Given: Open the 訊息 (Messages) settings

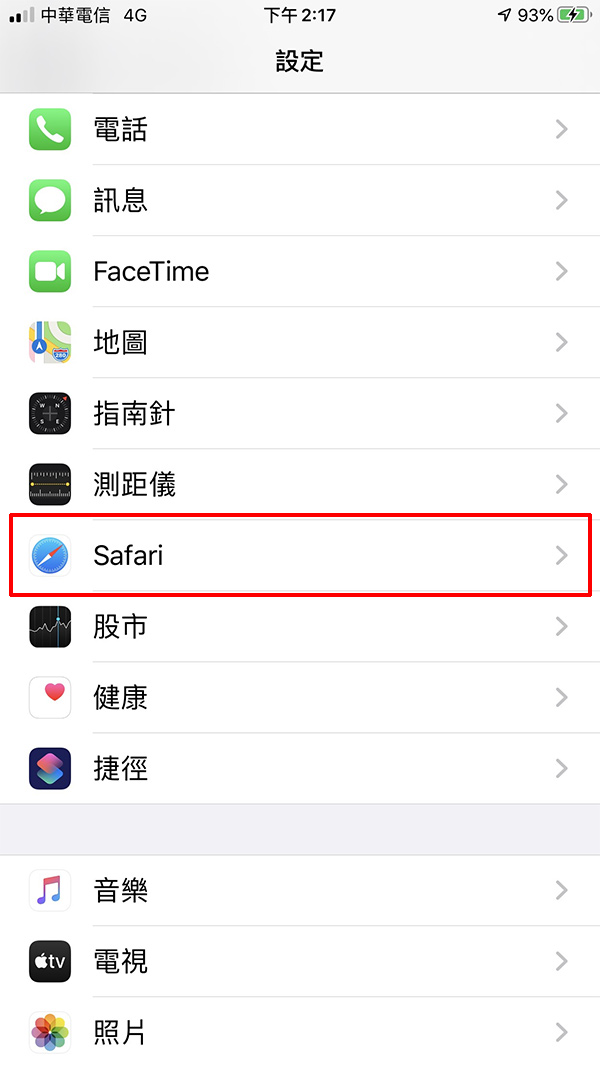Looking at the screenshot, I should click(x=300, y=200).
